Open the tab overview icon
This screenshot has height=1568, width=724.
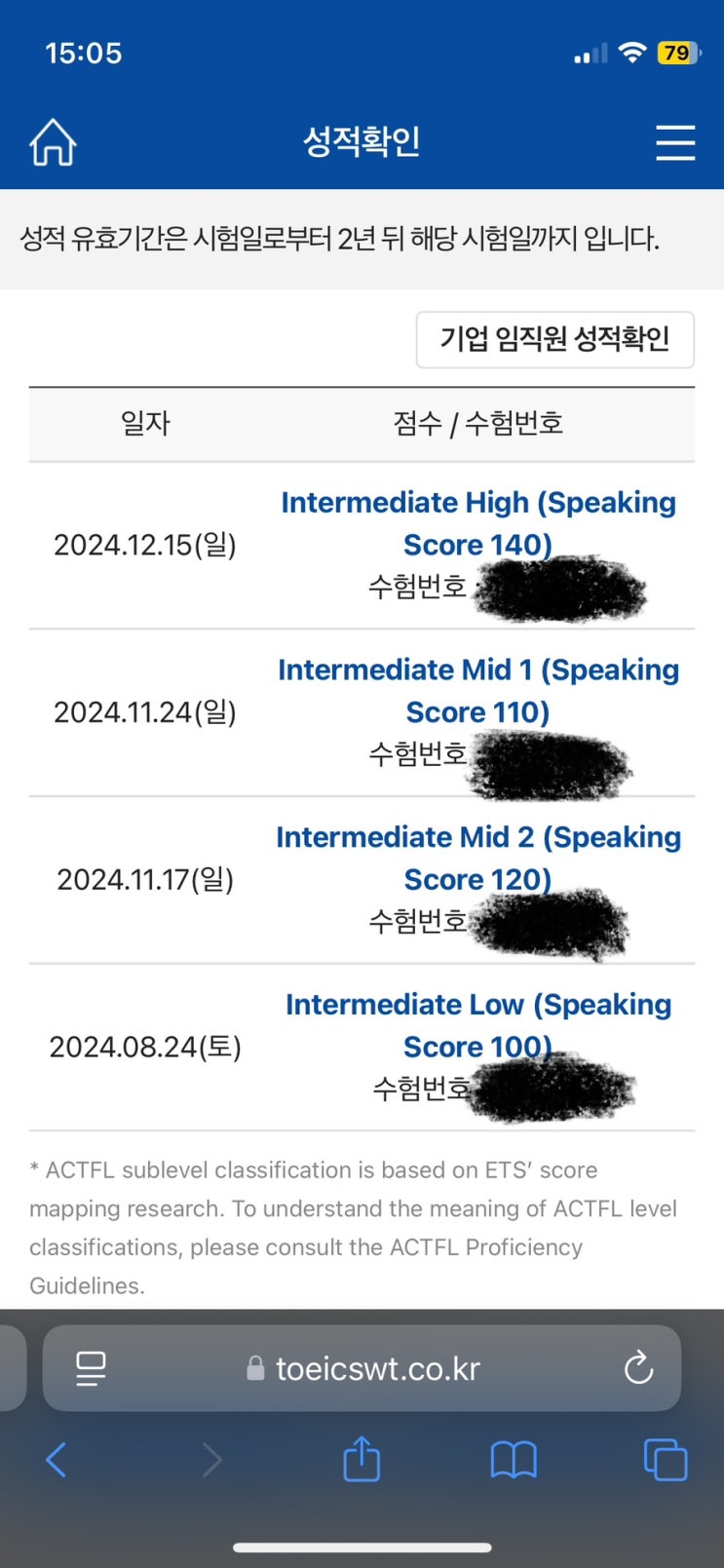click(x=667, y=1459)
